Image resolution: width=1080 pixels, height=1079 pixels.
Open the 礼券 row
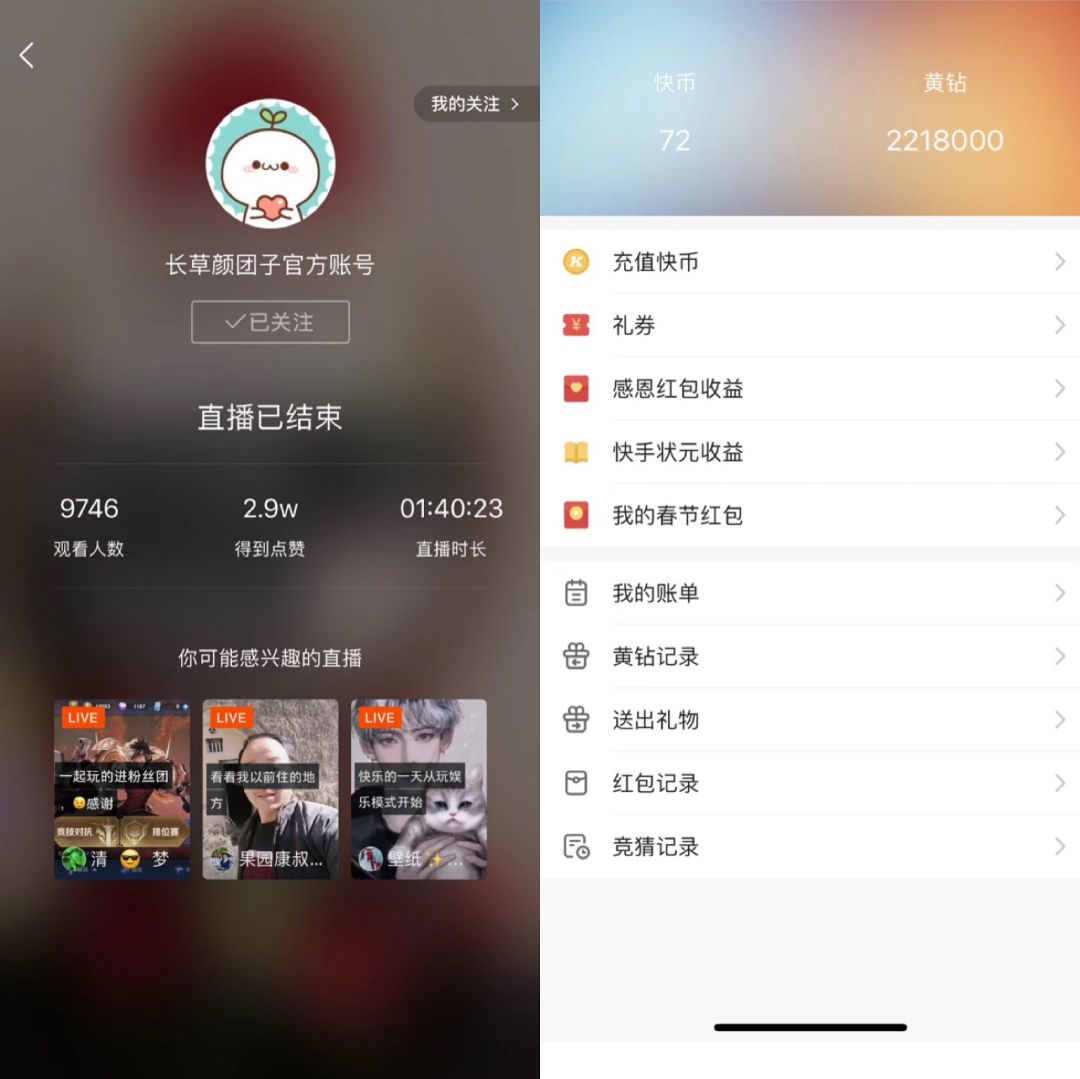pos(810,325)
